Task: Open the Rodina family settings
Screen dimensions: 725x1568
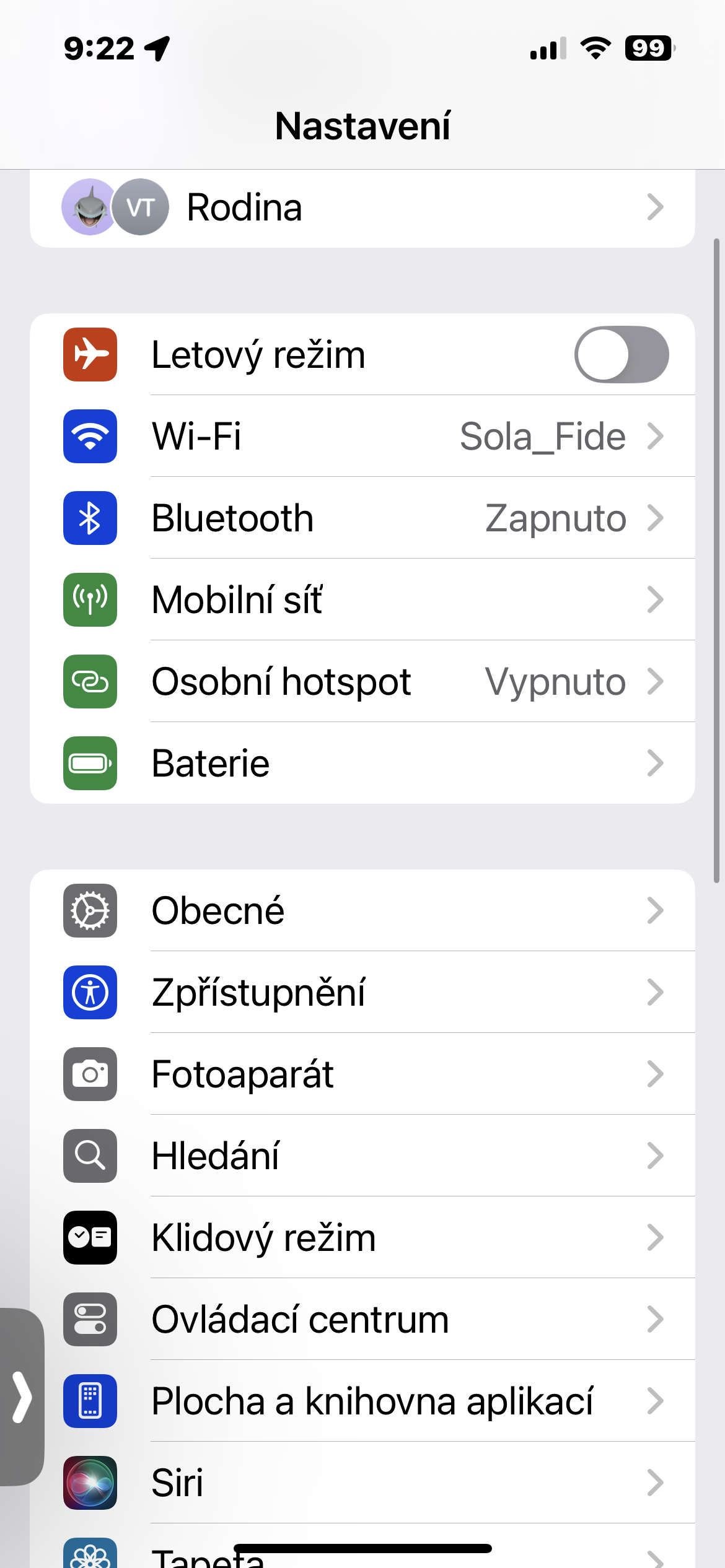Action: coord(362,207)
